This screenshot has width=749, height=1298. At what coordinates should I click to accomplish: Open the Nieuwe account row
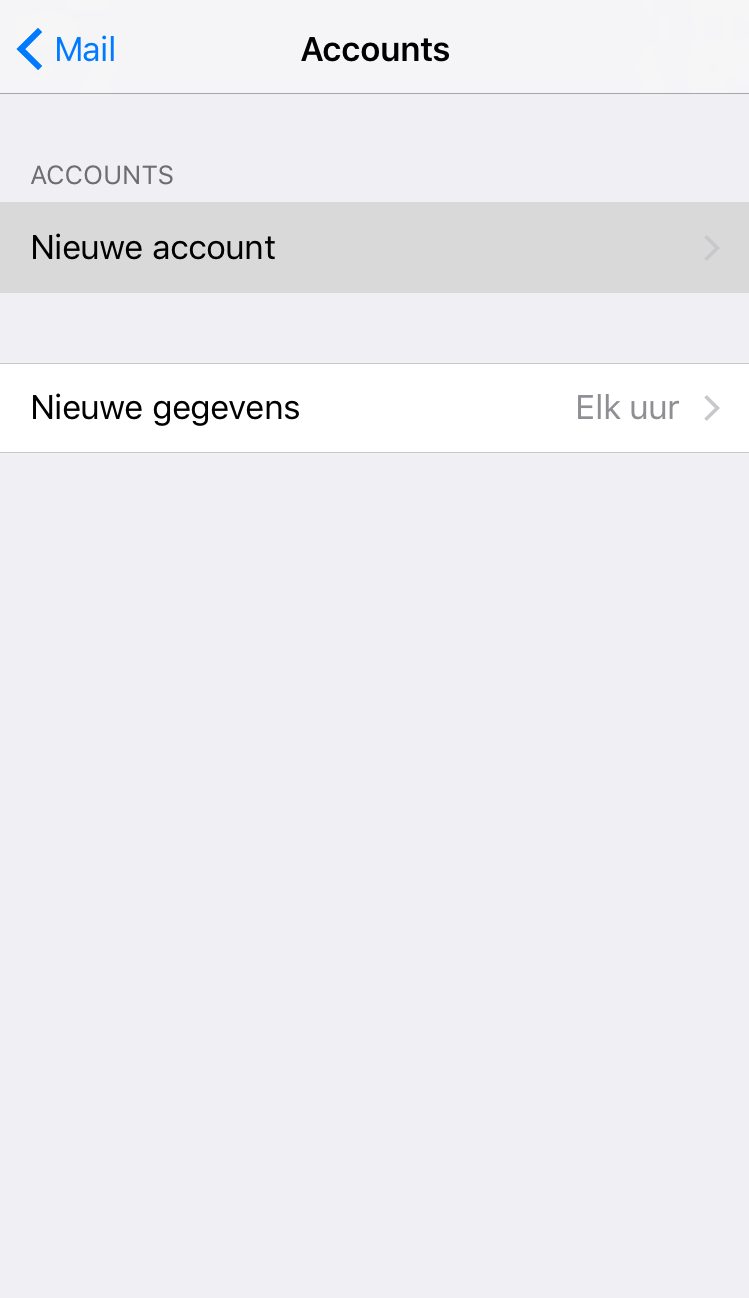click(374, 248)
